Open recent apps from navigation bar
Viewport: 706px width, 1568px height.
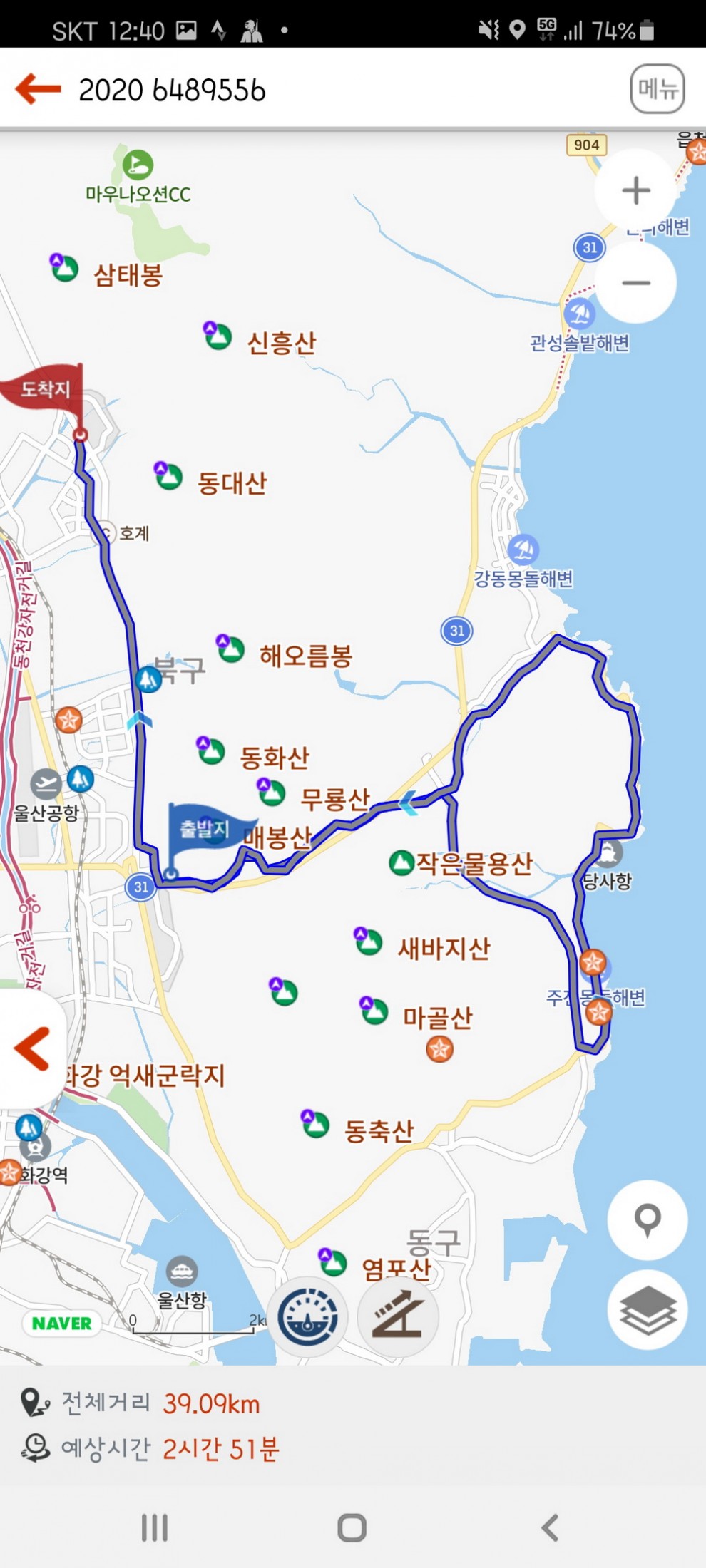pyautogui.click(x=154, y=1527)
